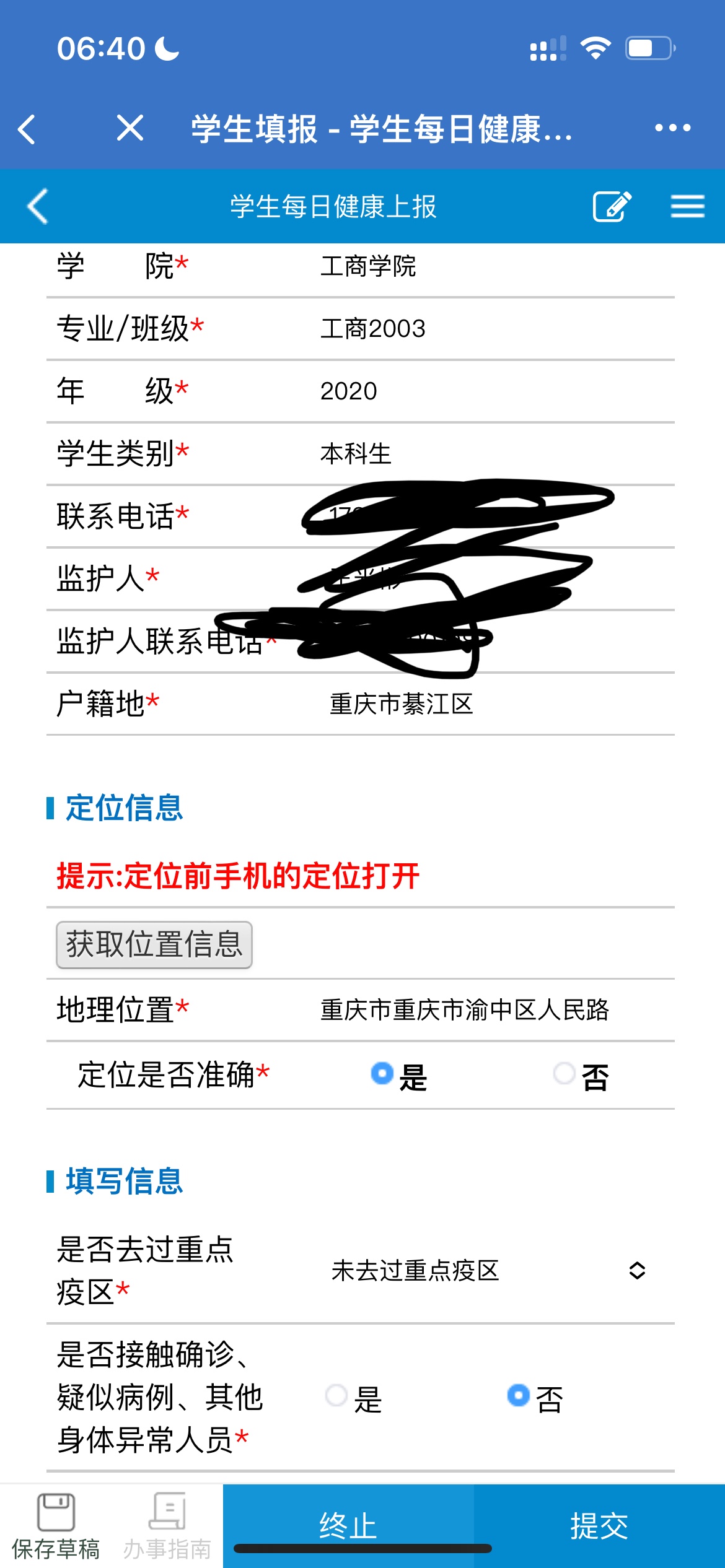
Task: Return from 学生每日健康上报 form header
Action: tap(37, 206)
